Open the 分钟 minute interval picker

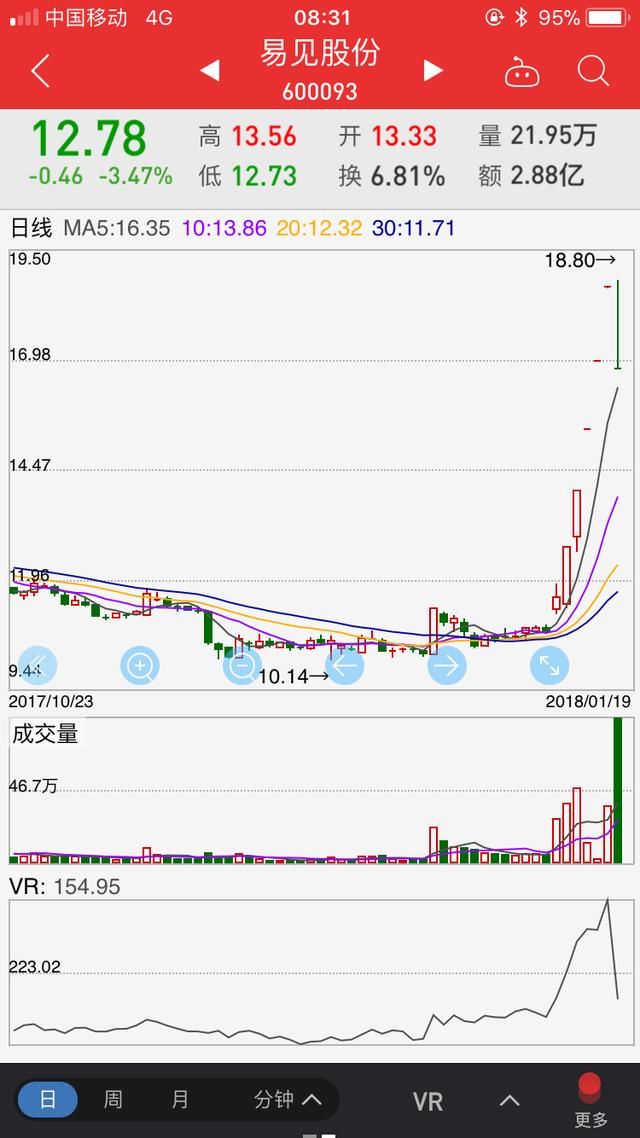point(287,1100)
